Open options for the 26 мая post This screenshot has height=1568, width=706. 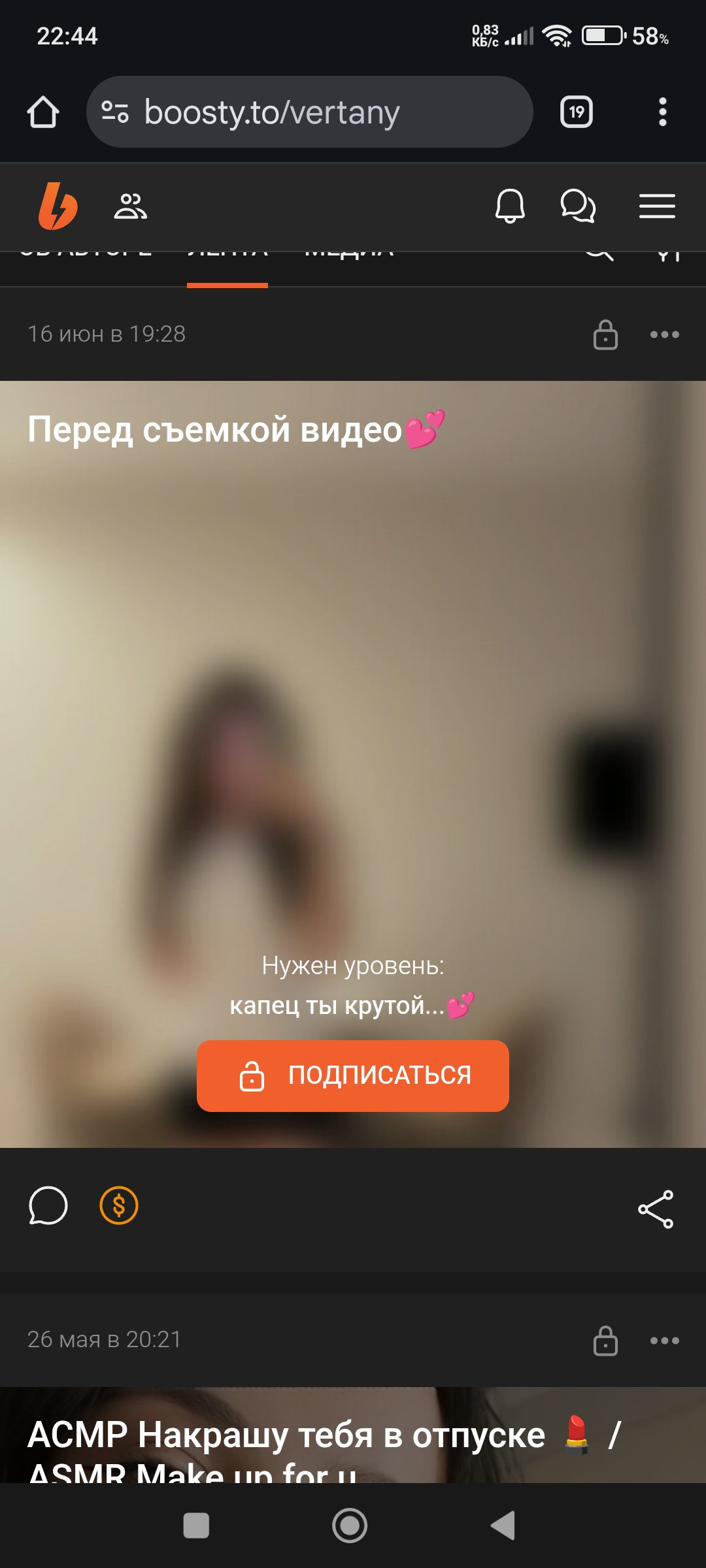click(x=664, y=1341)
